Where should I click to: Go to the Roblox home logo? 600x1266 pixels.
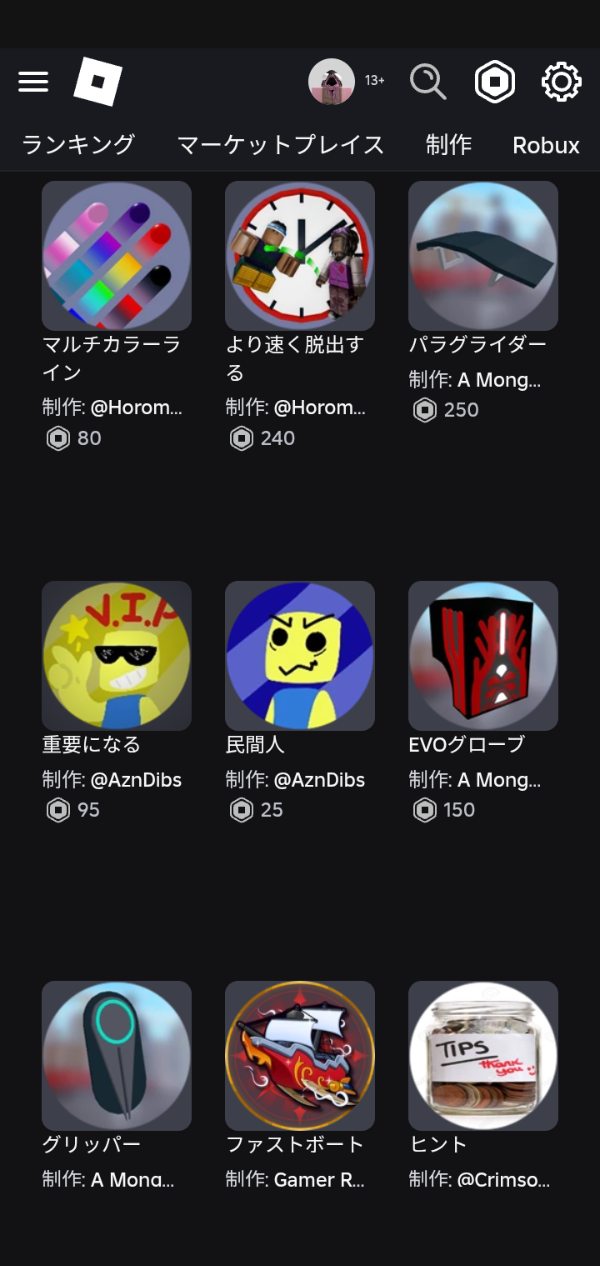click(x=98, y=82)
